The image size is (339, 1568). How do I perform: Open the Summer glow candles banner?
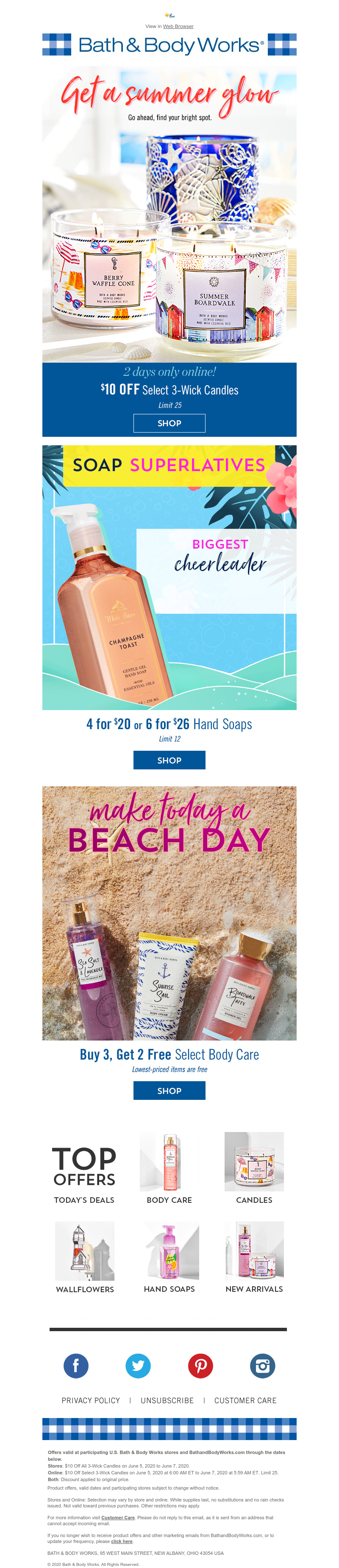point(169,213)
